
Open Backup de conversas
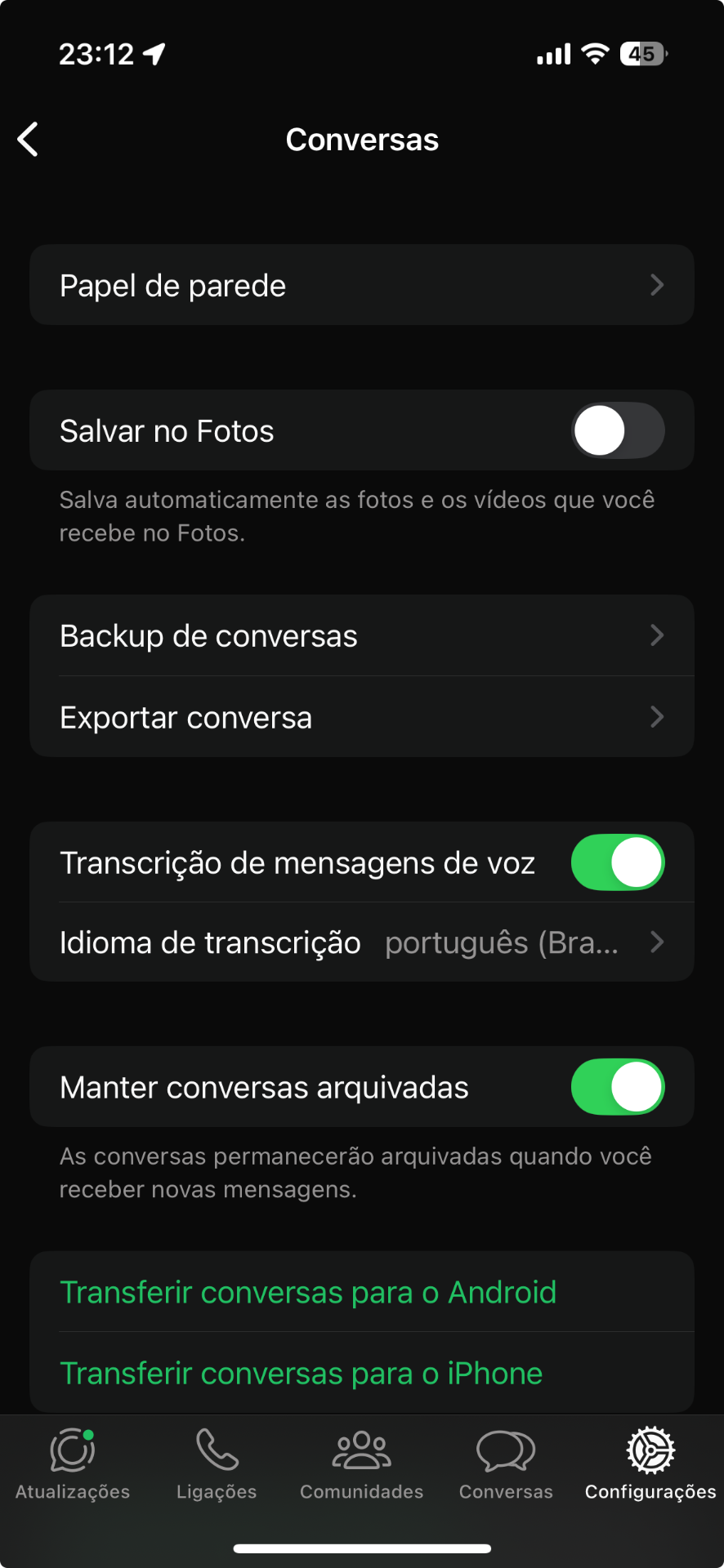click(362, 635)
